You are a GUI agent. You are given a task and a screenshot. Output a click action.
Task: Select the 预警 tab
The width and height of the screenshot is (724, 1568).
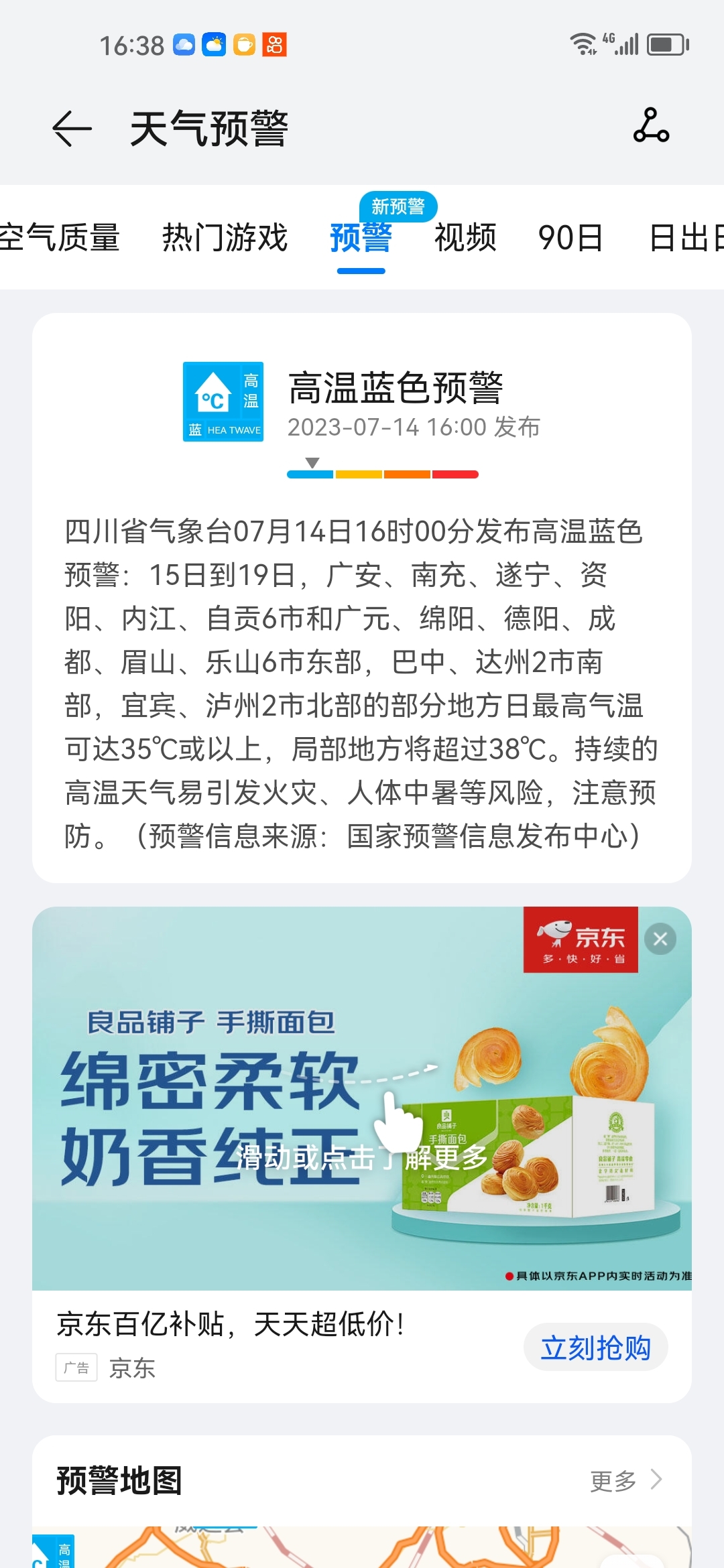361,238
